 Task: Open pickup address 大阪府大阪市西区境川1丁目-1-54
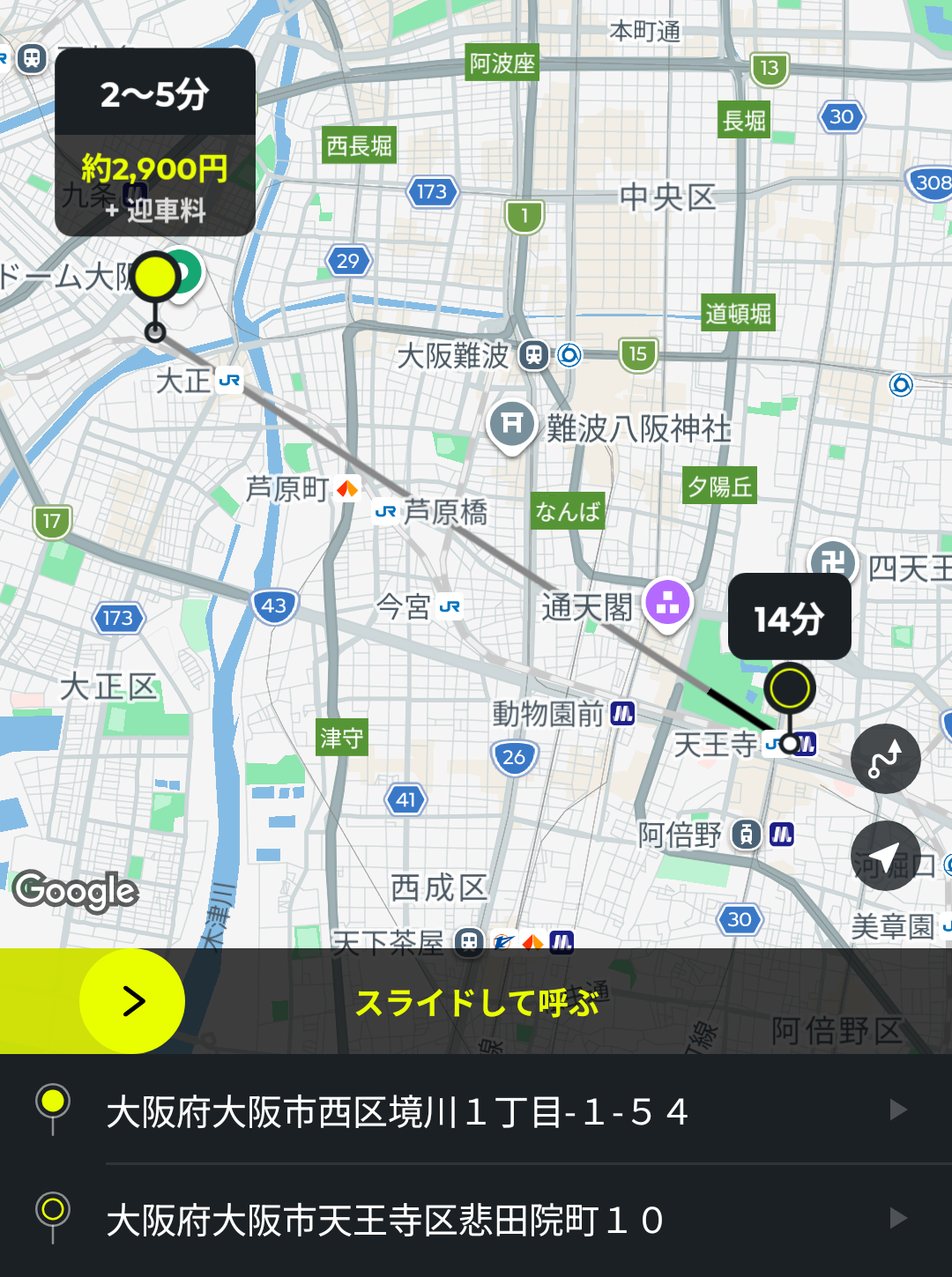(x=476, y=1110)
